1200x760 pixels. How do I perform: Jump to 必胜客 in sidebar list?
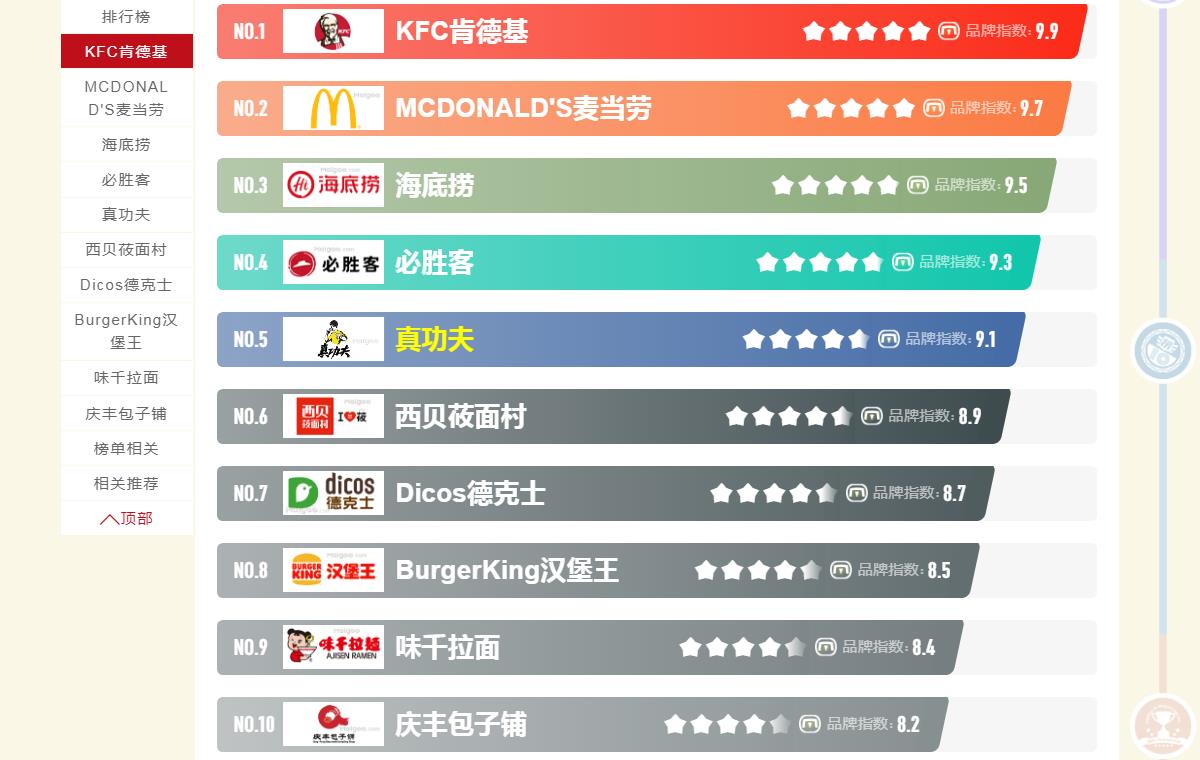(126, 180)
